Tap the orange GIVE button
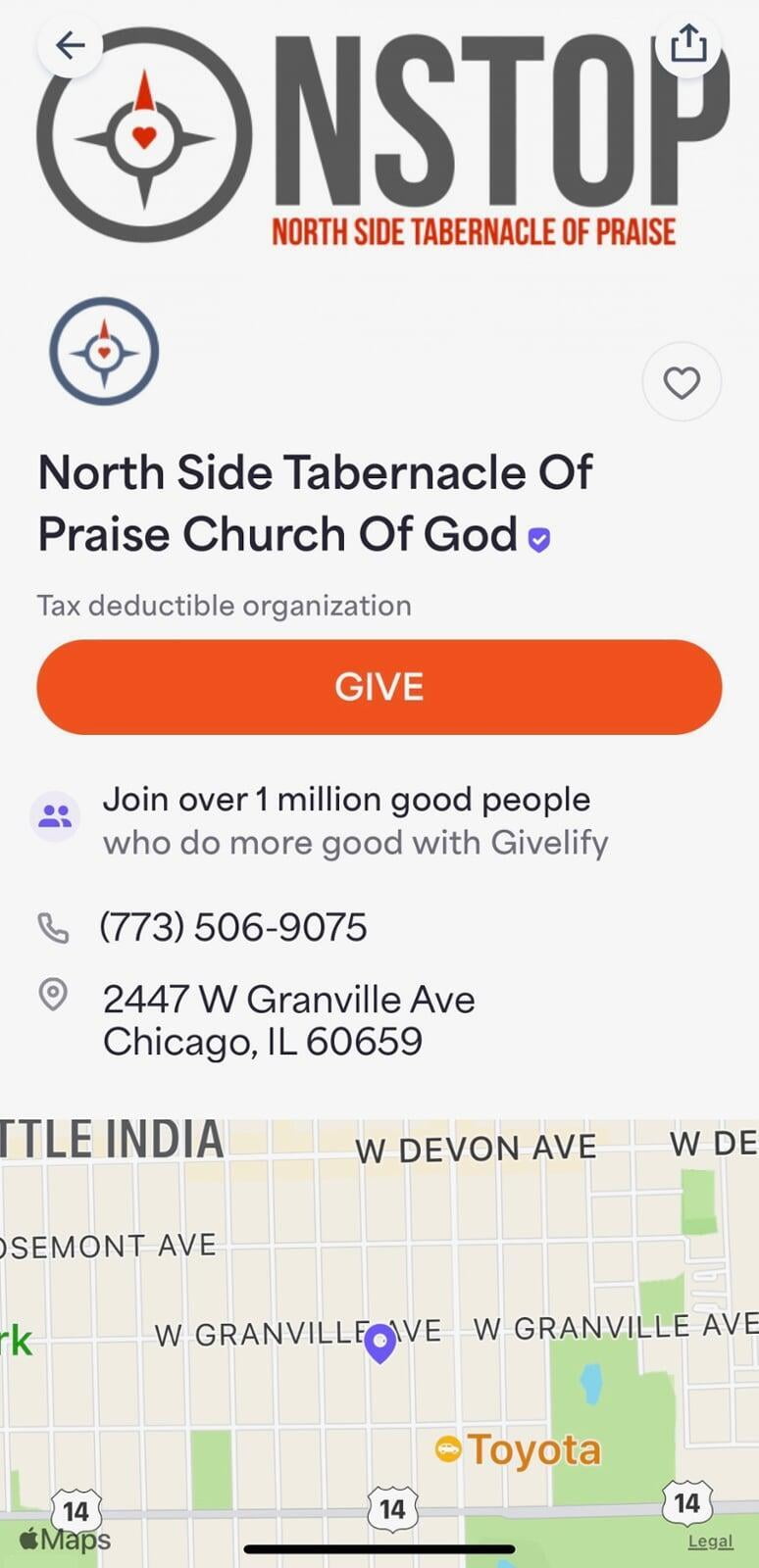The image size is (759, 1568). click(x=379, y=687)
